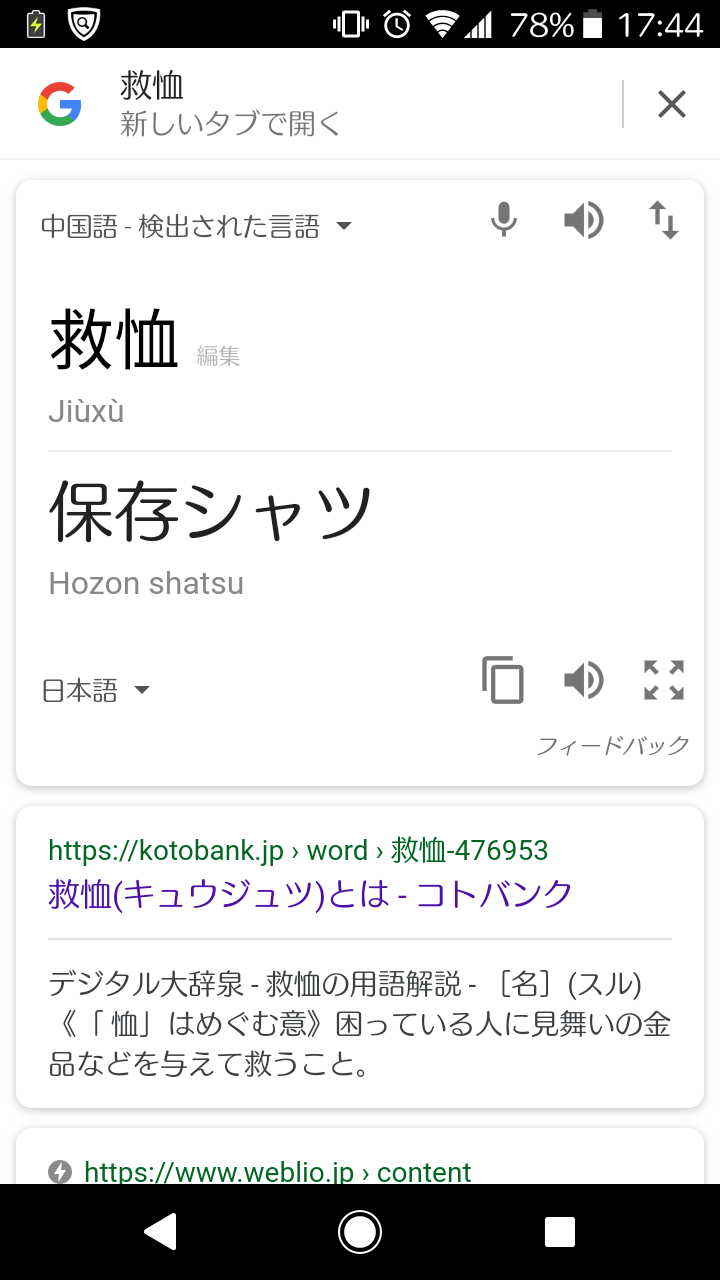720x1280 pixels.
Task: Copy the translation 保存シャツ
Action: tap(503, 681)
